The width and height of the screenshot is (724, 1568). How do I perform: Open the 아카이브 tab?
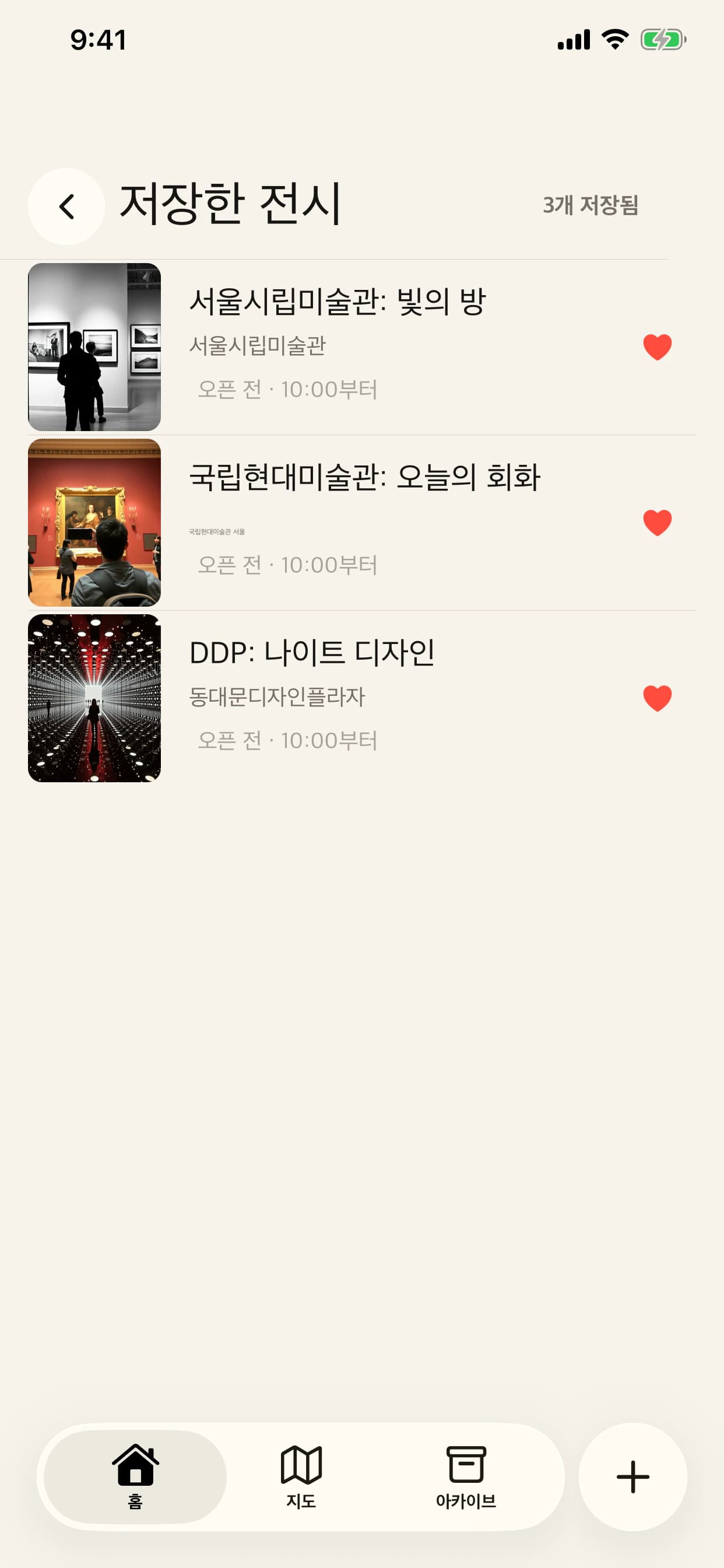pyautogui.click(x=466, y=1476)
